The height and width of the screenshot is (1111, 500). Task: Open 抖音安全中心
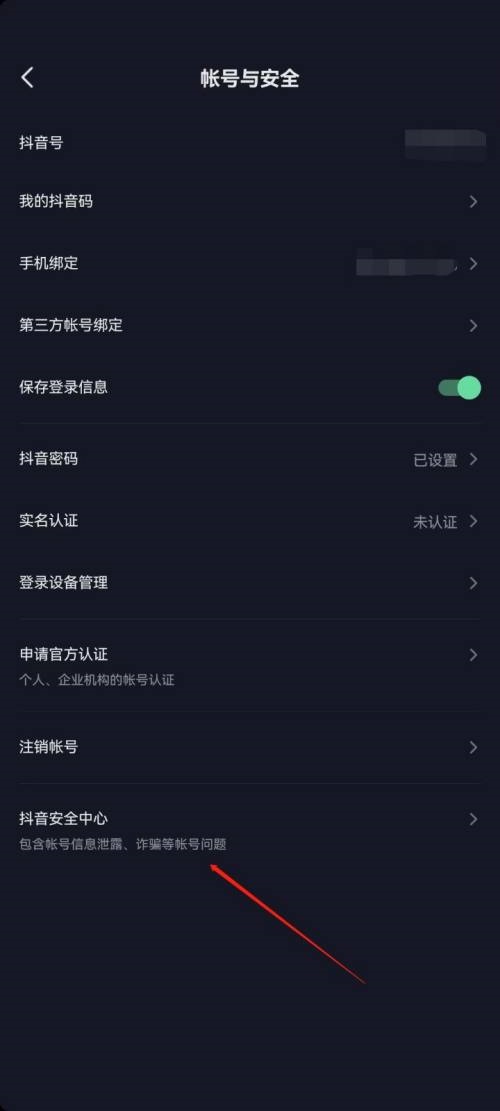click(250, 830)
